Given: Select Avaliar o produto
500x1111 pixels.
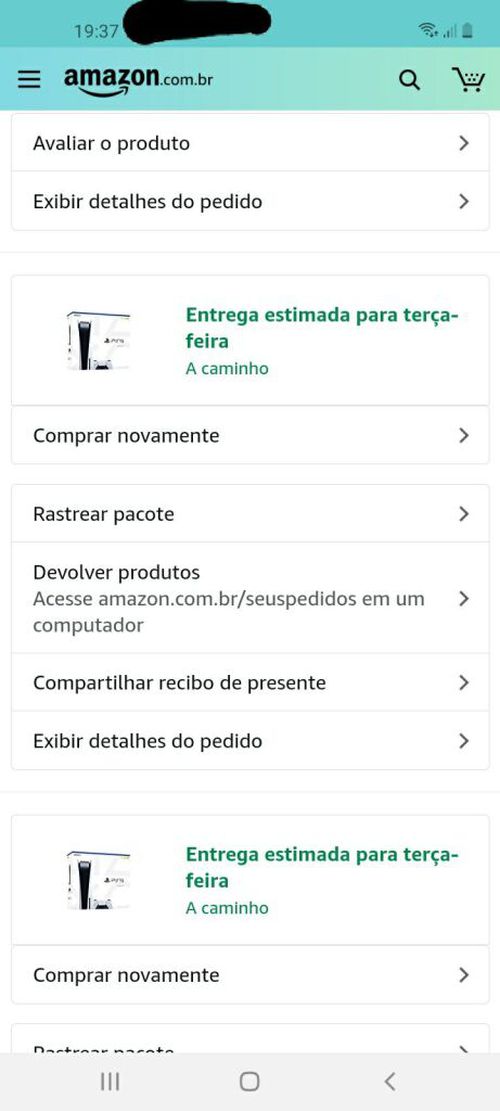Looking at the screenshot, I should (250, 143).
